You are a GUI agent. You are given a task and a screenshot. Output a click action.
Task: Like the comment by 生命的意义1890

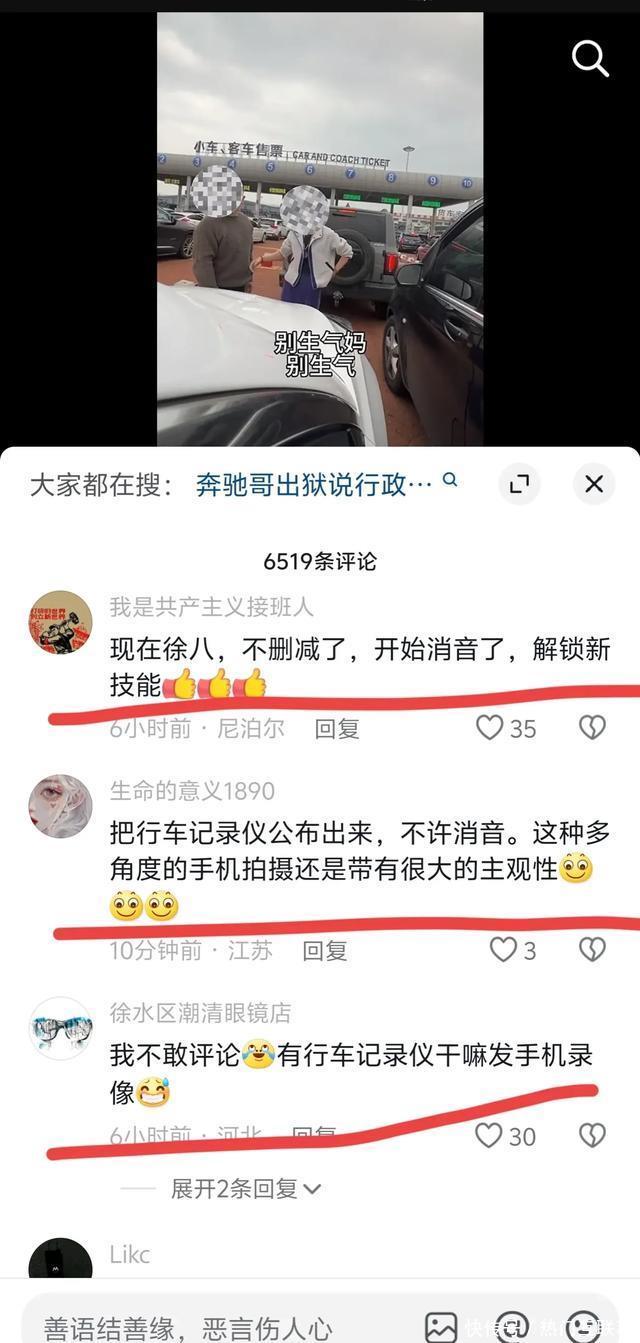(503, 950)
